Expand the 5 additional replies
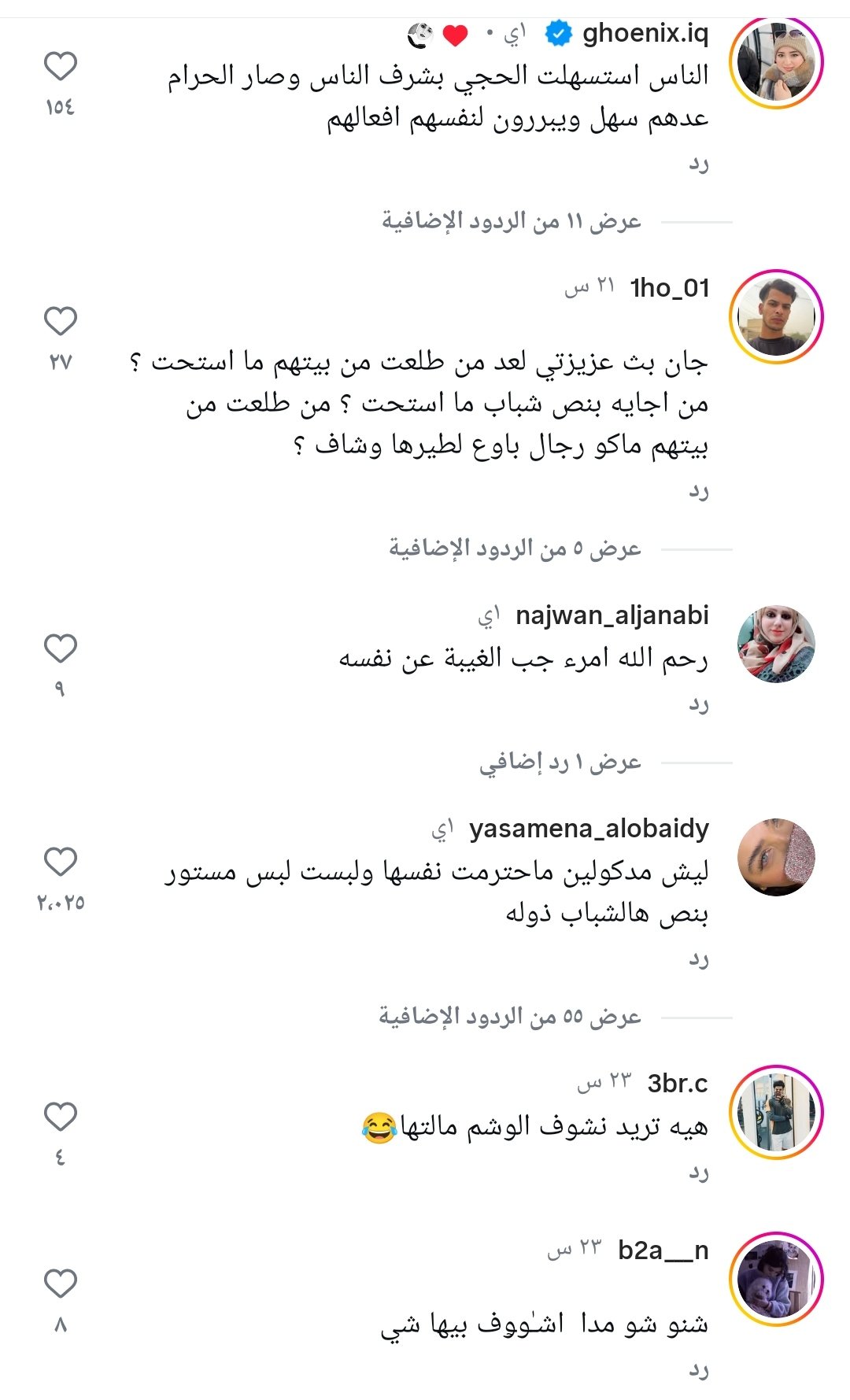850x1400 pixels. (x=515, y=549)
